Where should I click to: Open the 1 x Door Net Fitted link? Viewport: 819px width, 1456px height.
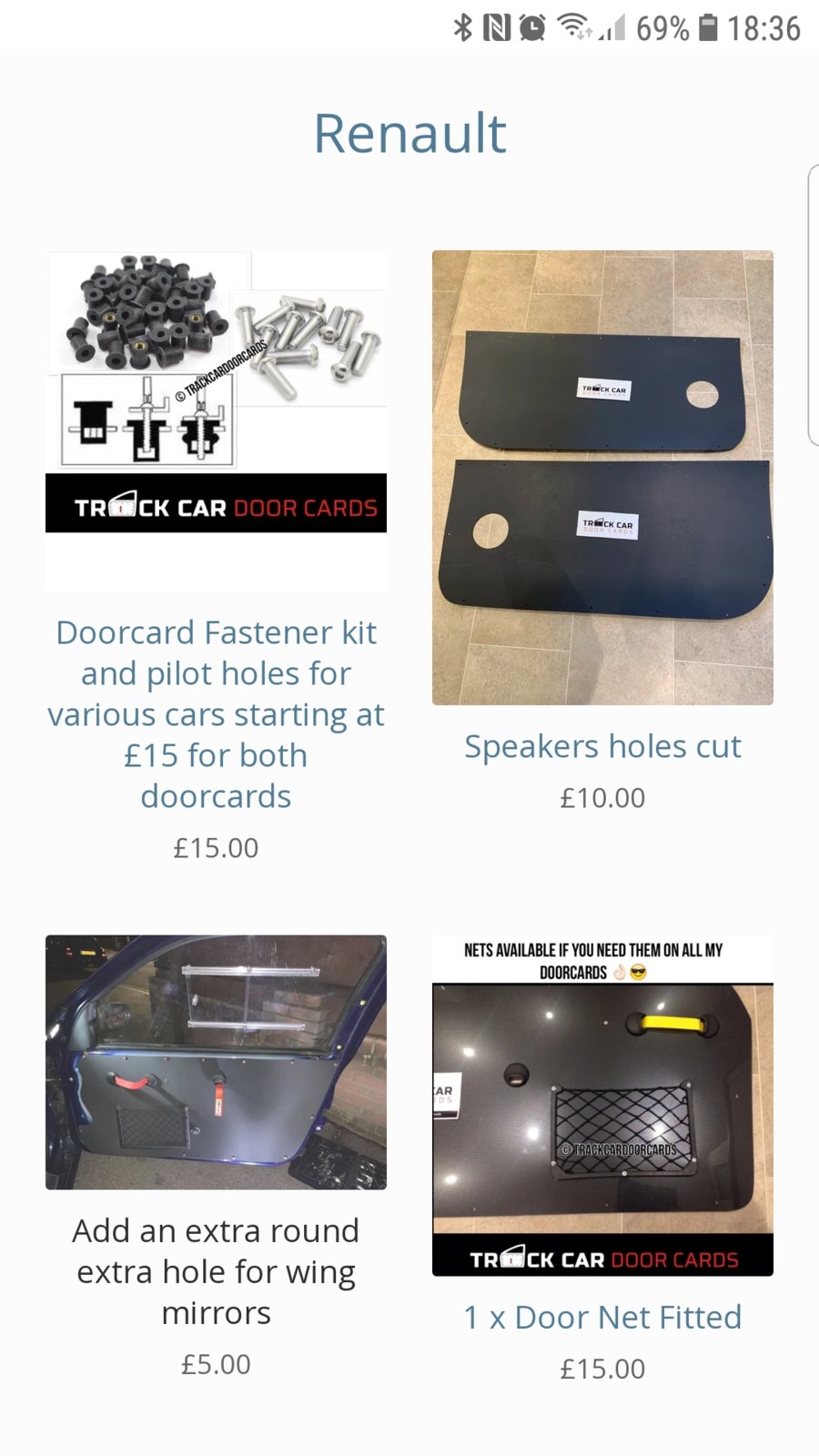pyautogui.click(x=602, y=1317)
